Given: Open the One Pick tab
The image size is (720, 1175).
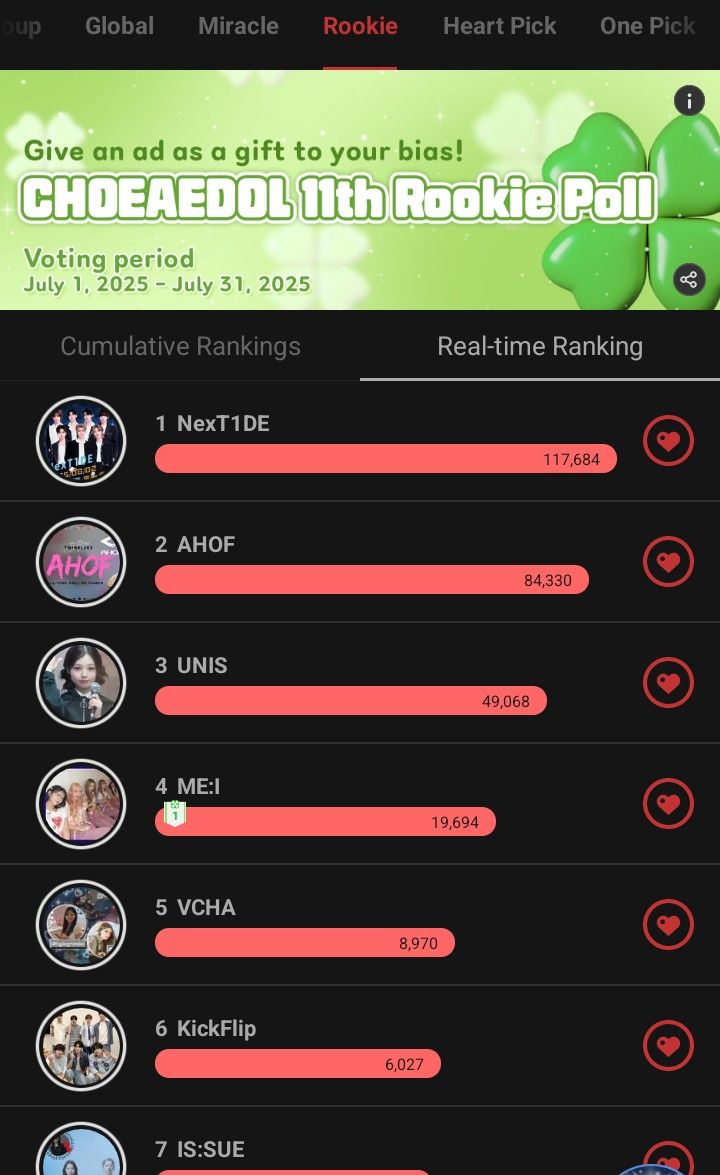Looking at the screenshot, I should pos(647,26).
